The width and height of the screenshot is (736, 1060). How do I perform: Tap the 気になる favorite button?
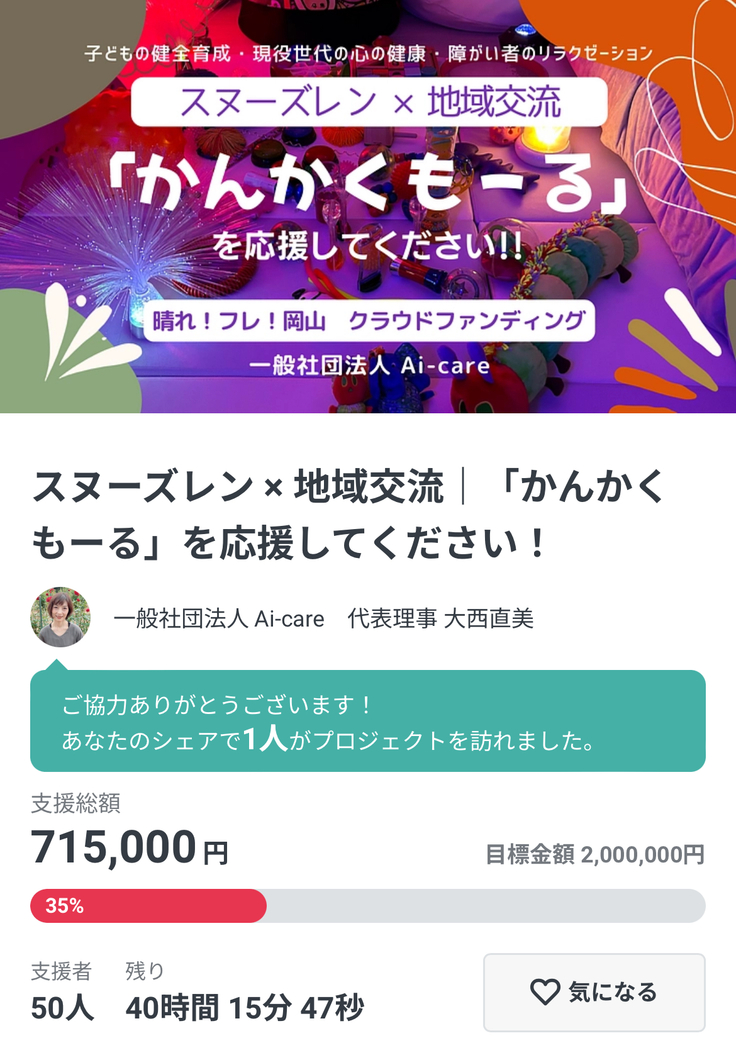(x=594, y=992)
